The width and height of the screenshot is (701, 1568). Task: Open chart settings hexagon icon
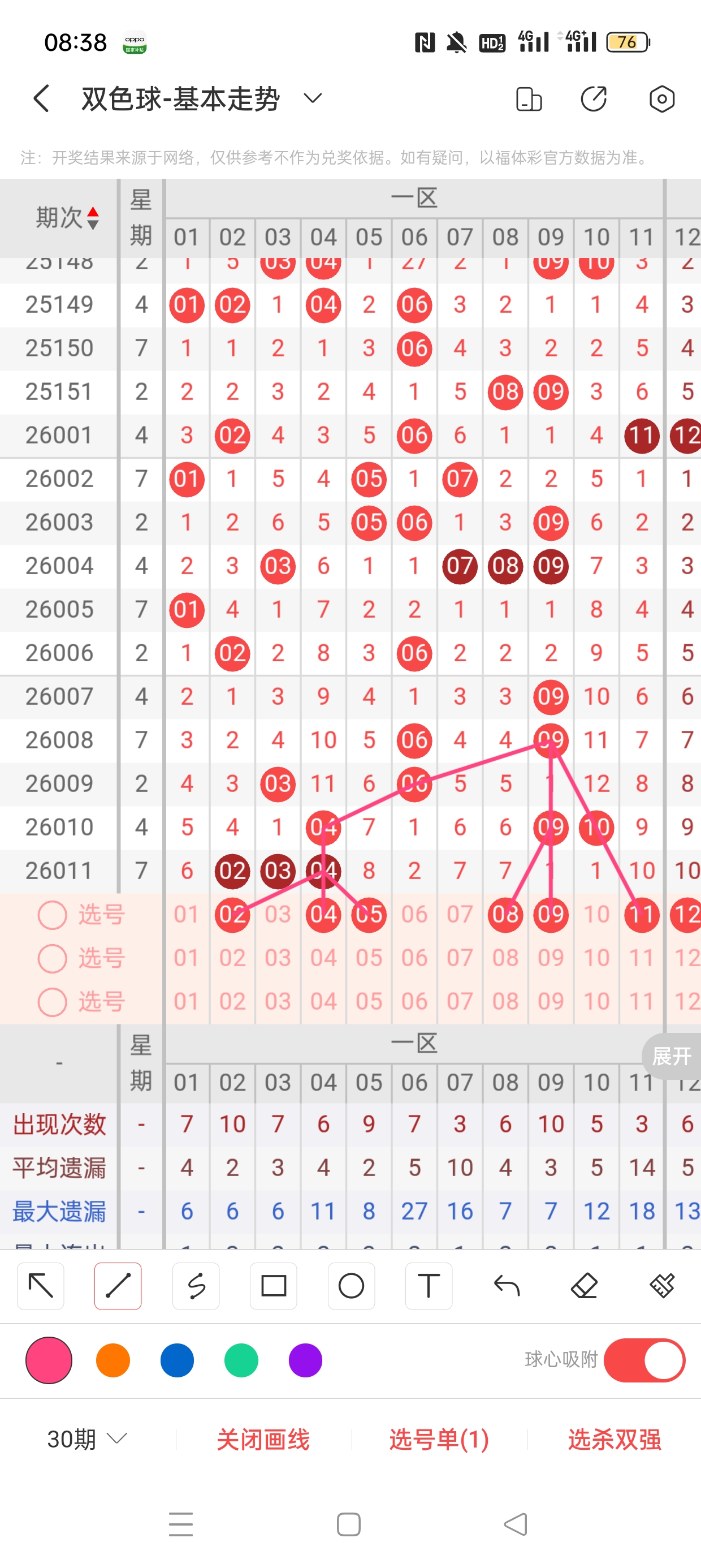[661, 98]
